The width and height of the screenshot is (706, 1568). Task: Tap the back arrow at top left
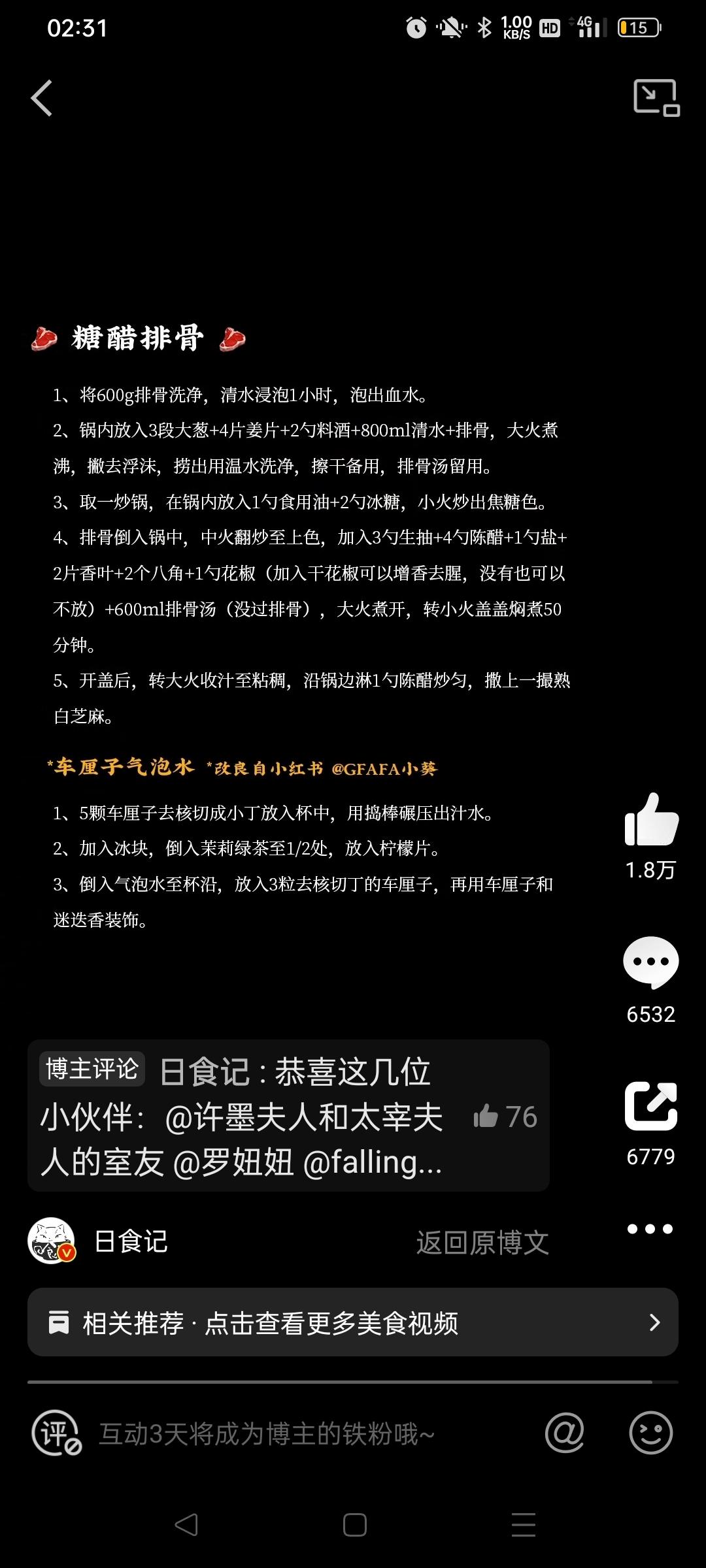tap(41, 98)
